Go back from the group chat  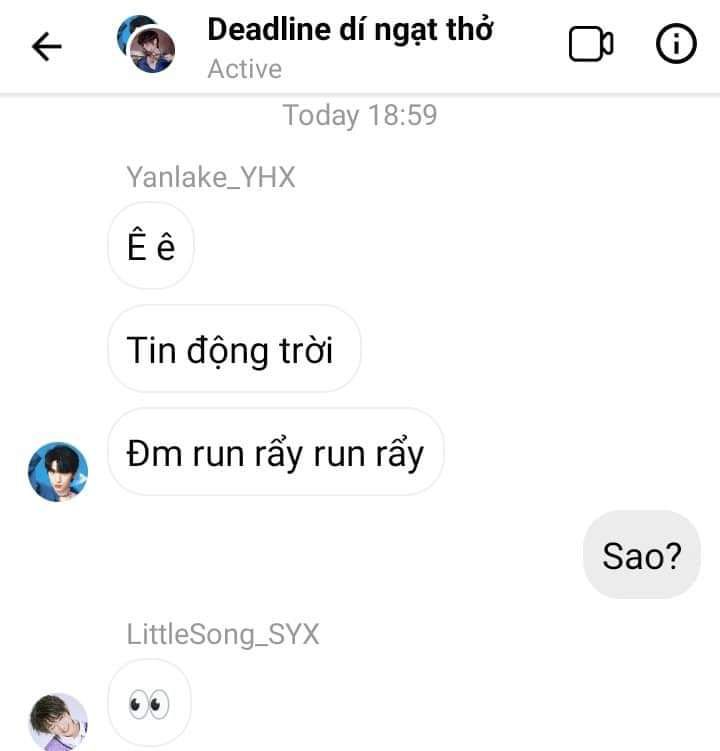coord(47,46)
